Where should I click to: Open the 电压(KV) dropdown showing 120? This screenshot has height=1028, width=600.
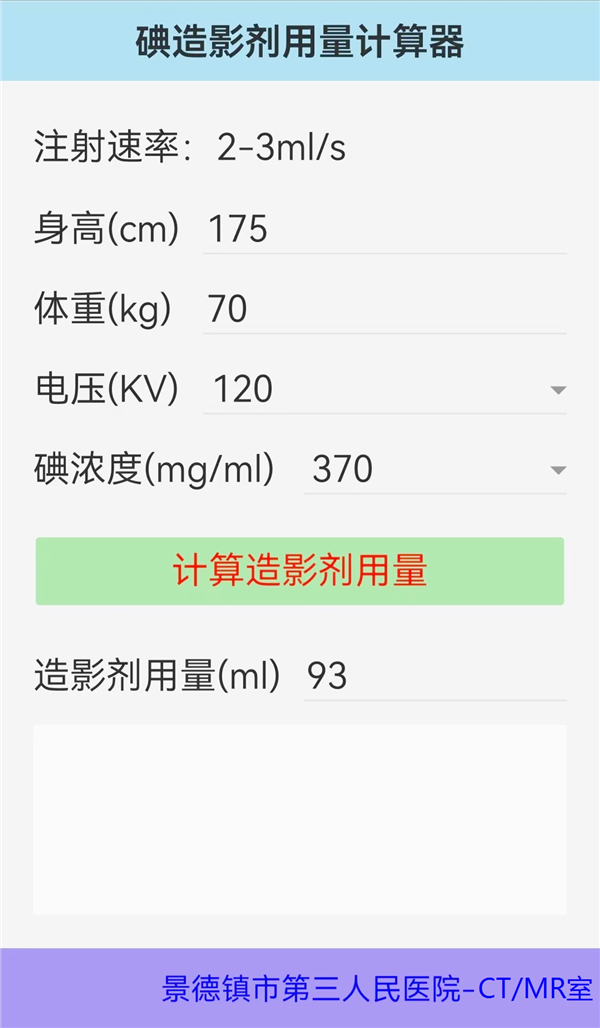384,389
